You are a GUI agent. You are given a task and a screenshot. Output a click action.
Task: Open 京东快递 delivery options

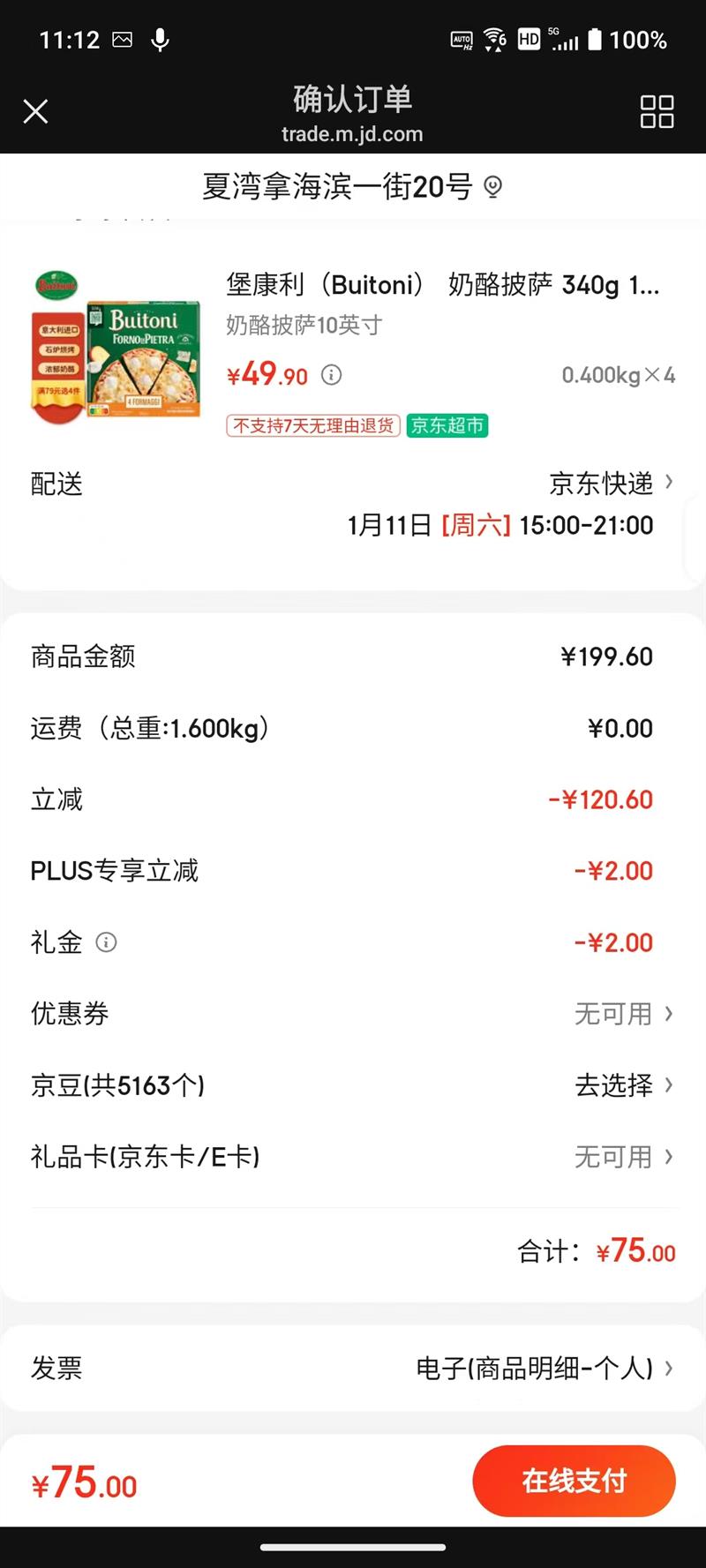coord(611,484)
